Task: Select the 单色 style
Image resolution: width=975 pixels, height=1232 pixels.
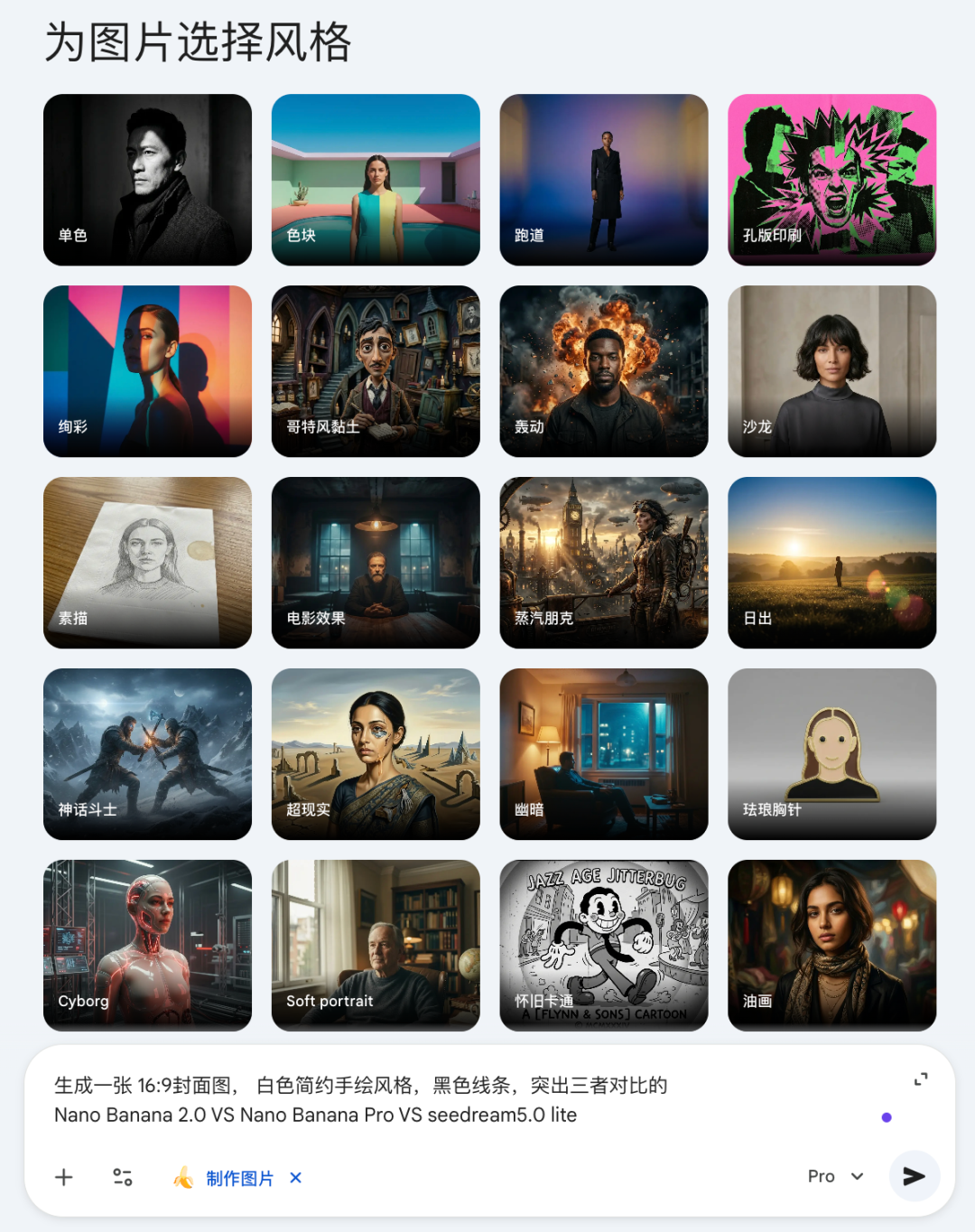Action: pos(147,180)
